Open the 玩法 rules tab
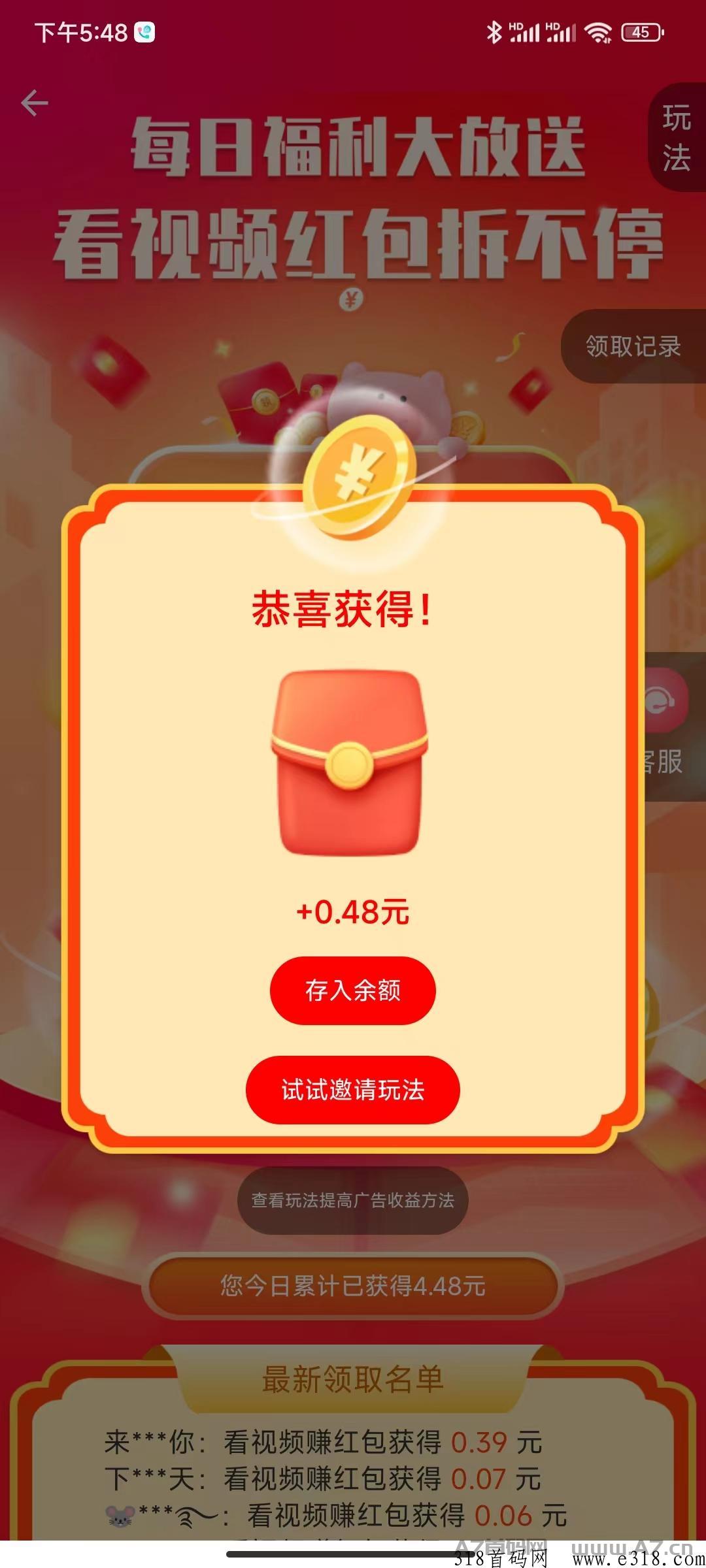 click(x=677, y=138)
